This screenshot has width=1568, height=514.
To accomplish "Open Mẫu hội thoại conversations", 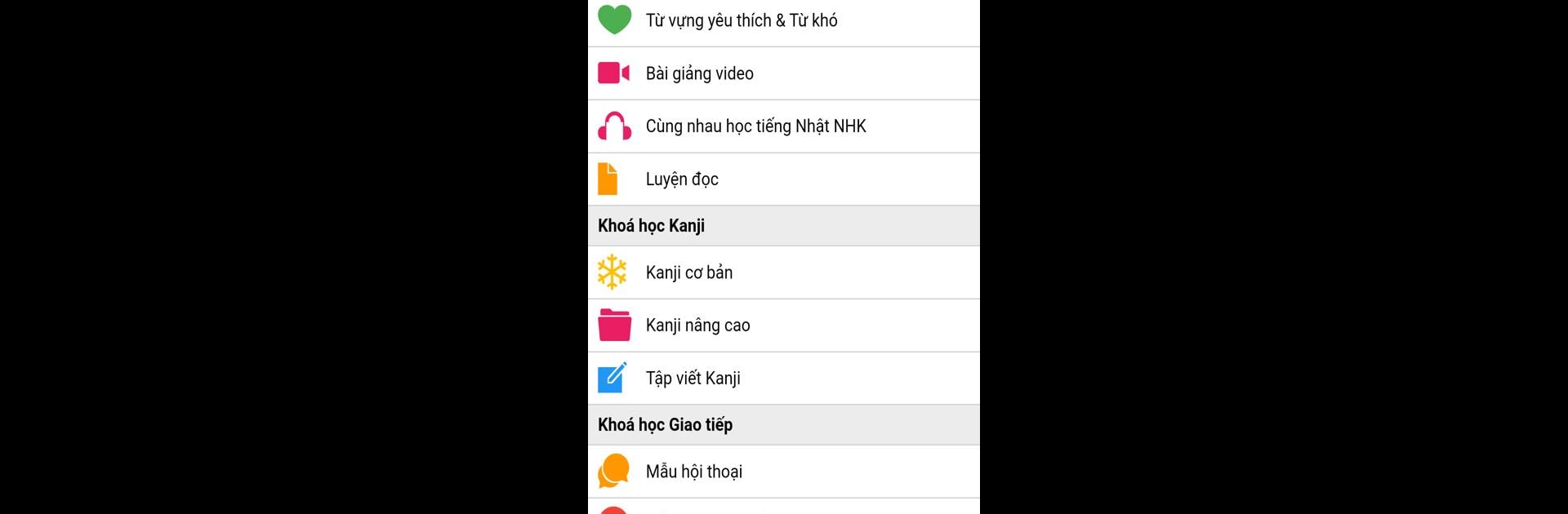I will tap(694, 472).
